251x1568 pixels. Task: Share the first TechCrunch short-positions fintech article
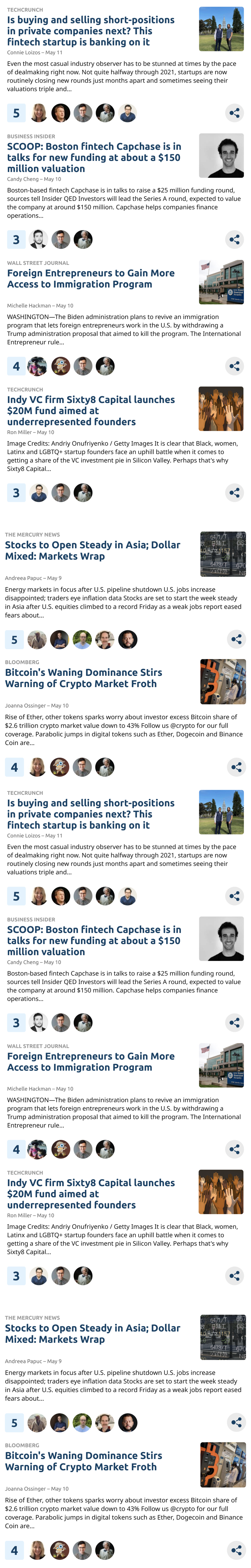click(234, 113)
